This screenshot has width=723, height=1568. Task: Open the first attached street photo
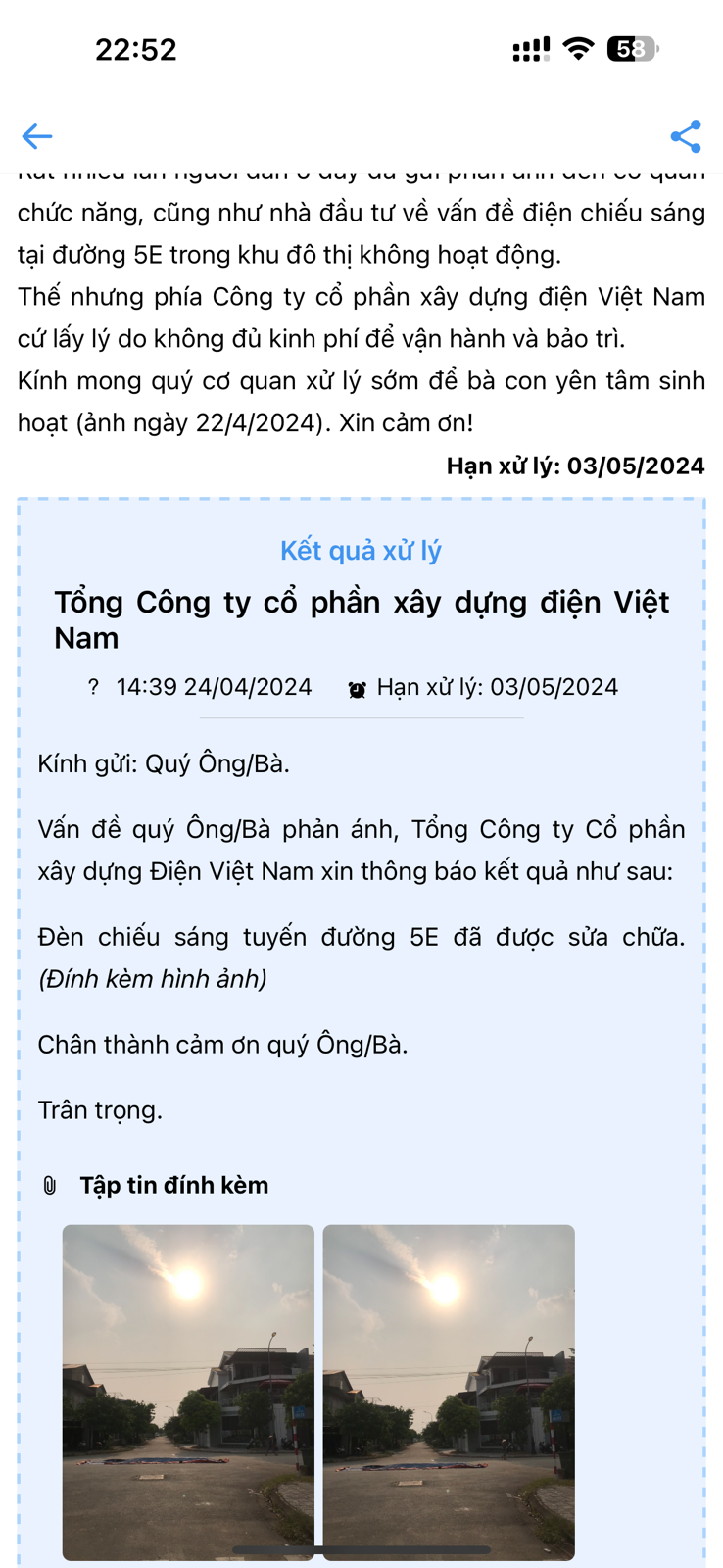188,1392
